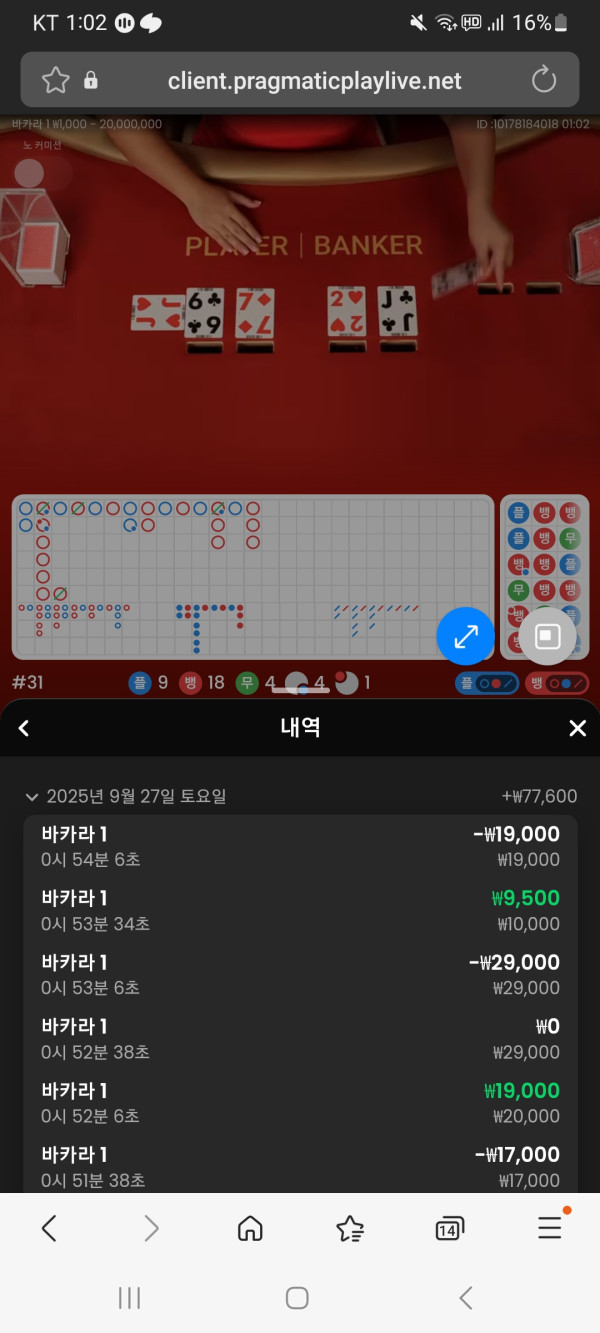Viewport: 600px width, 1333px height.
Task: Open the 0시 52분 38초 바카라 1 record
Action: point(300,1038)
